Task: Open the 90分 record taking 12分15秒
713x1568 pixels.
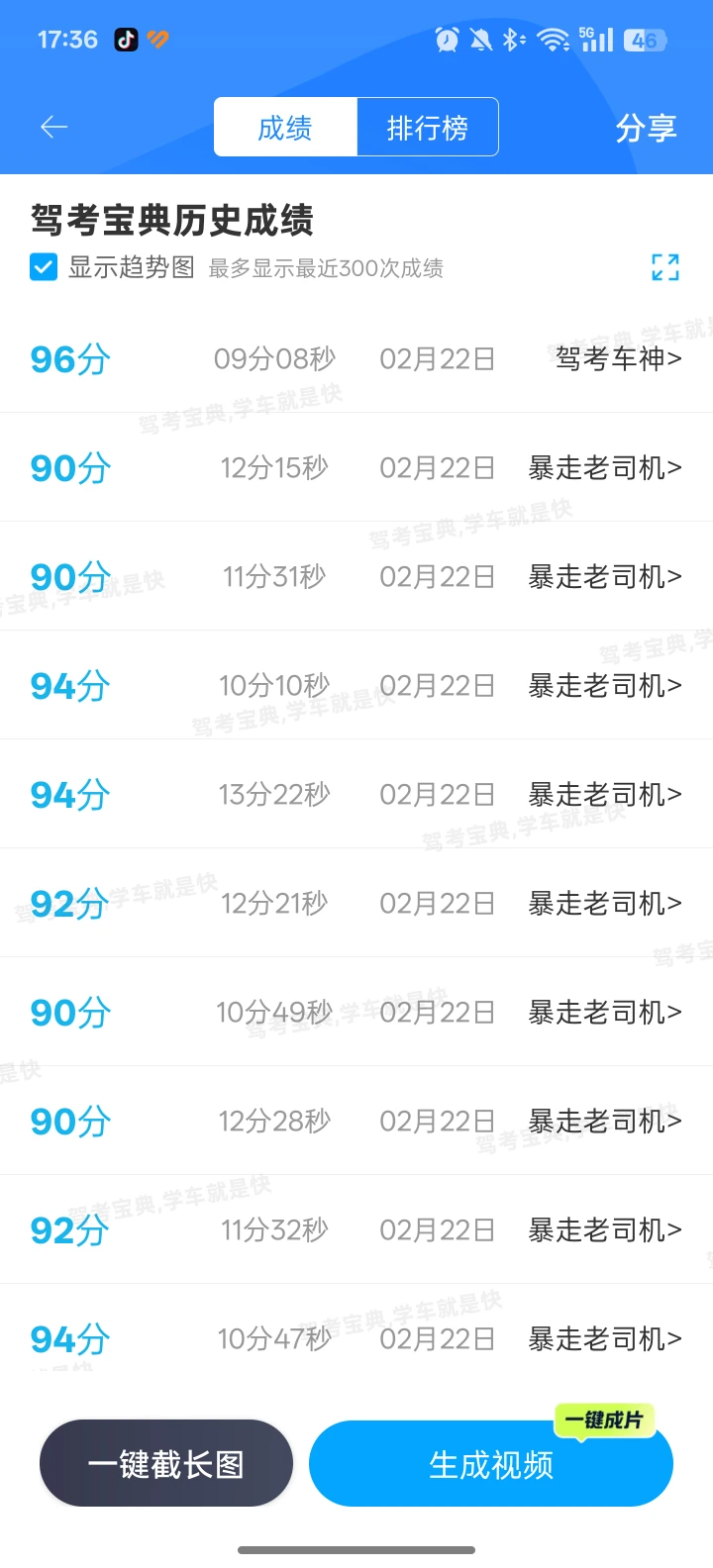Action: (356, 467)
